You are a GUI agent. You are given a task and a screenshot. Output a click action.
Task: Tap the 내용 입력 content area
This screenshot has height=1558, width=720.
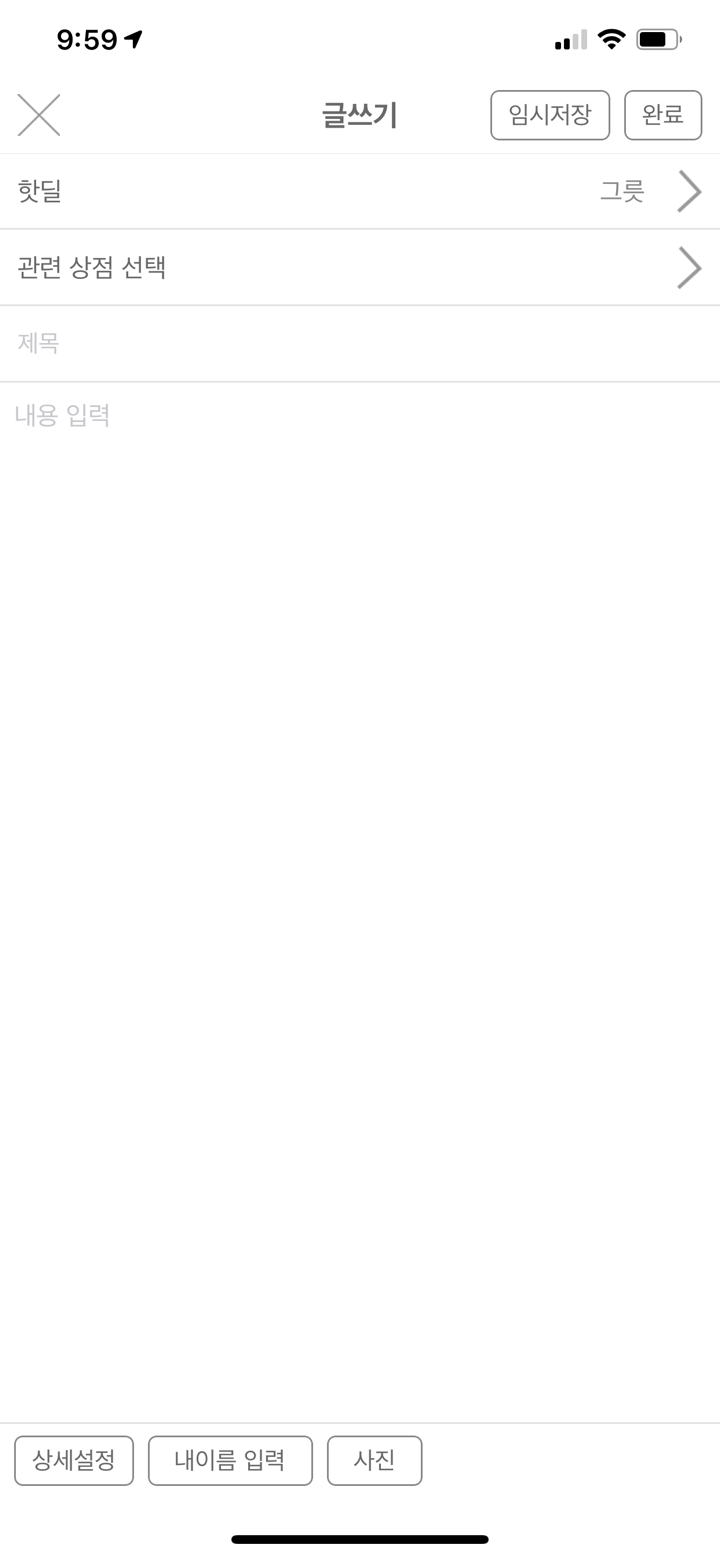click(x=360, y=414)
